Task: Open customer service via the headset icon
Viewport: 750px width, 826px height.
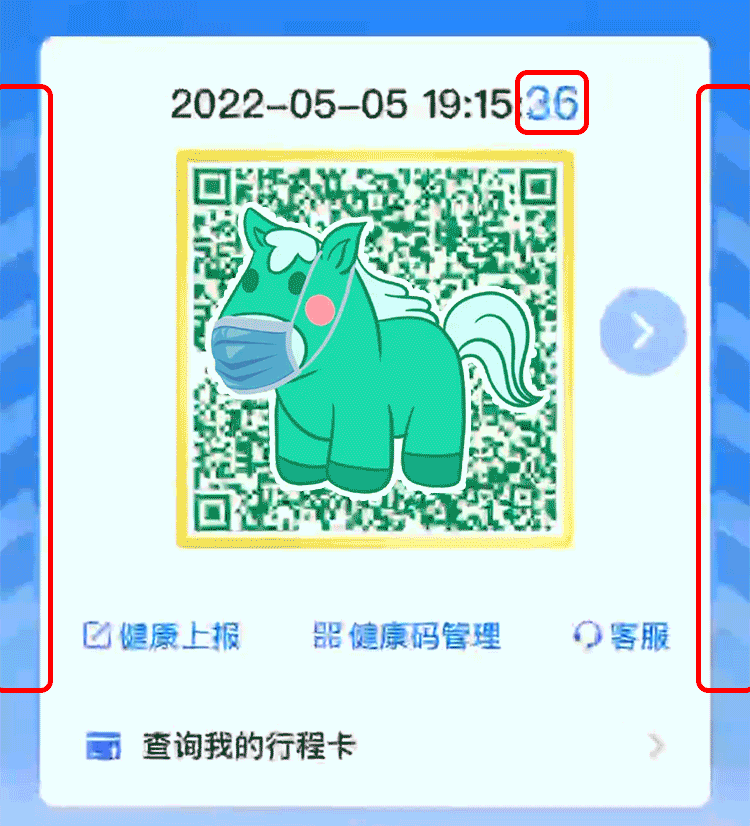Action: 590,633
